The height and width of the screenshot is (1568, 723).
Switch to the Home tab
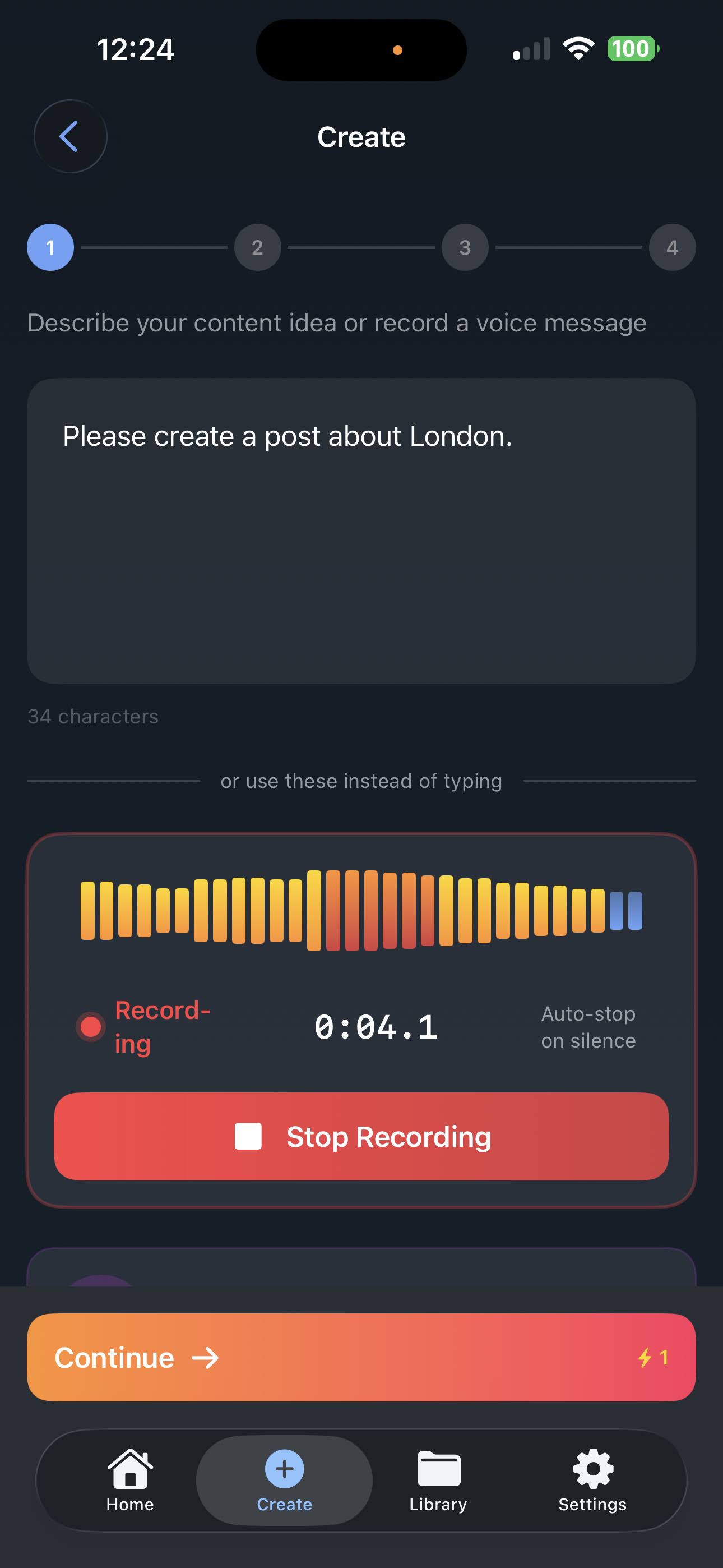pos(130,1480)
